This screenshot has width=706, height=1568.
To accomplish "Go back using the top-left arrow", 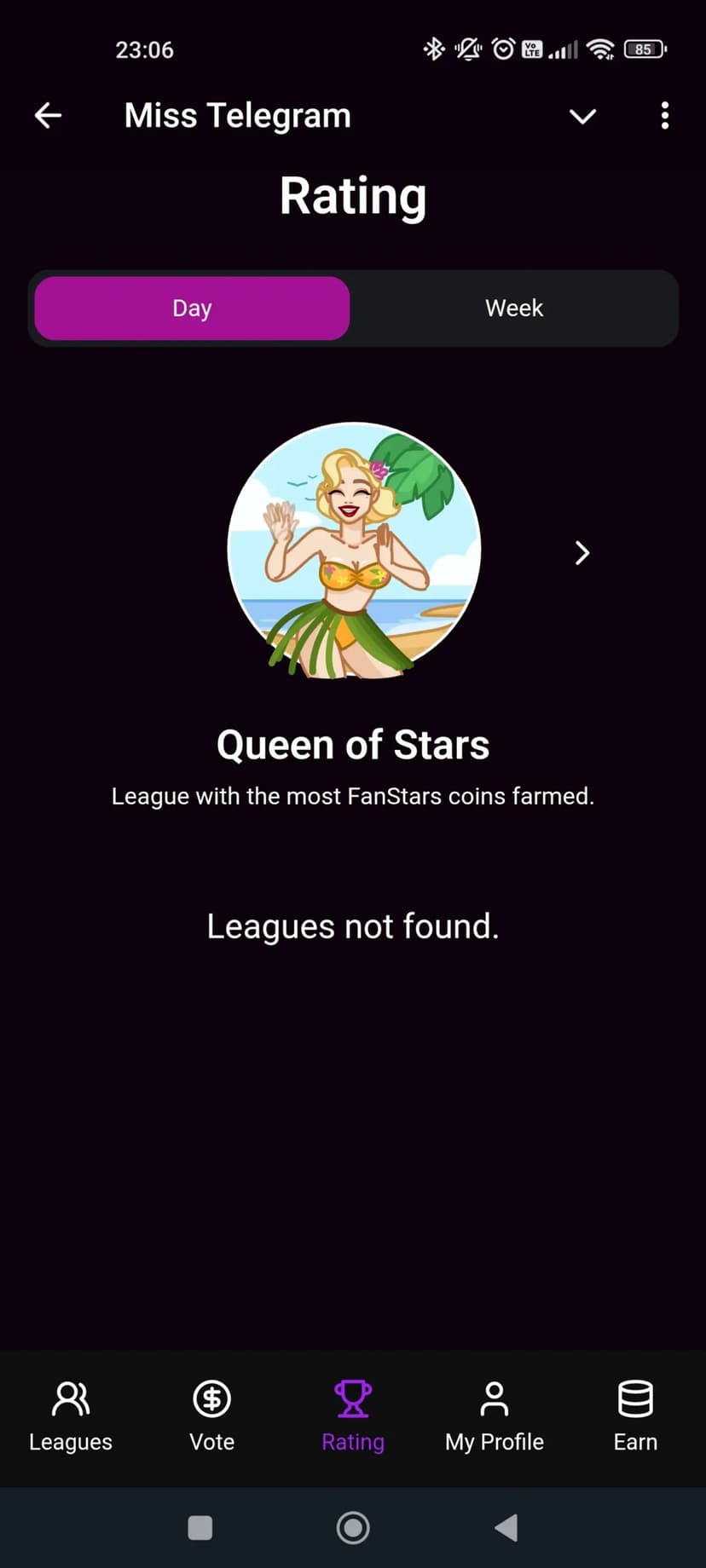I will point(49,115).
